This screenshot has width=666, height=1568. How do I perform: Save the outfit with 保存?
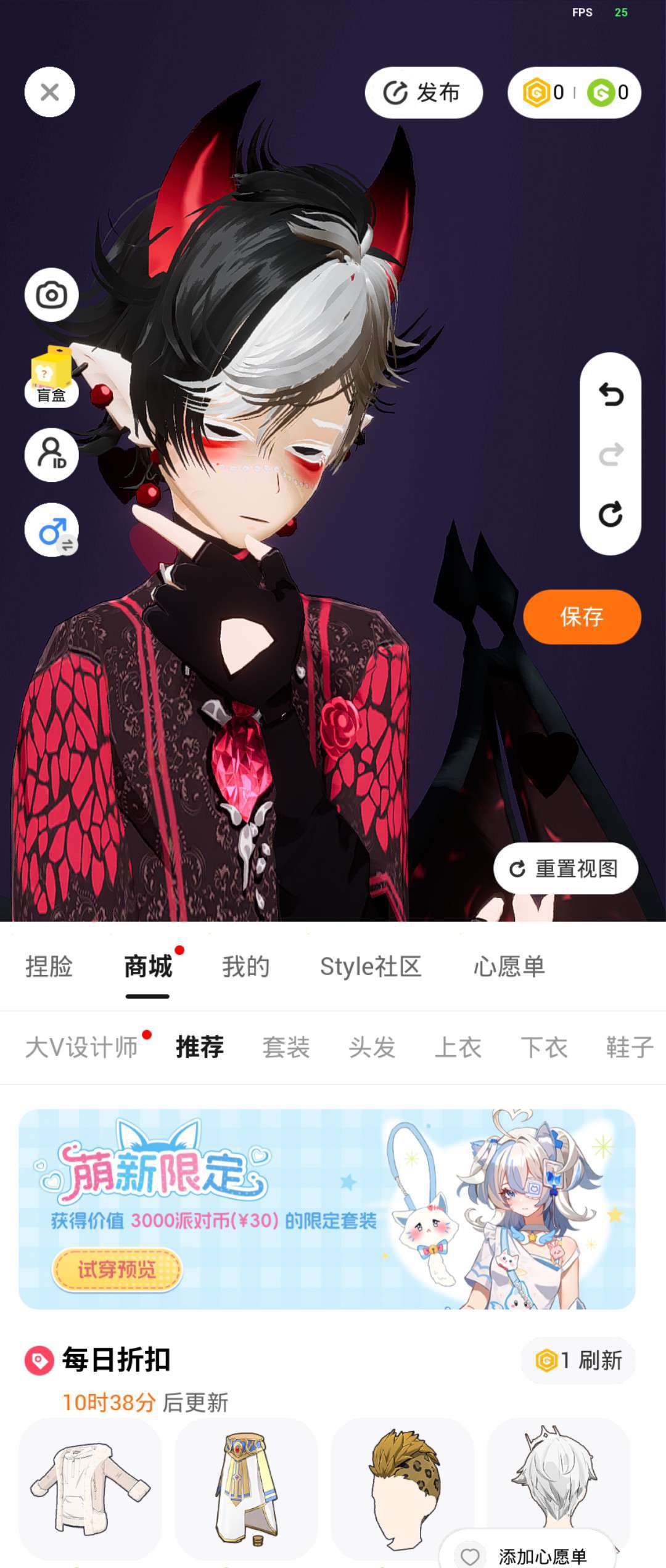click(582, 617)
